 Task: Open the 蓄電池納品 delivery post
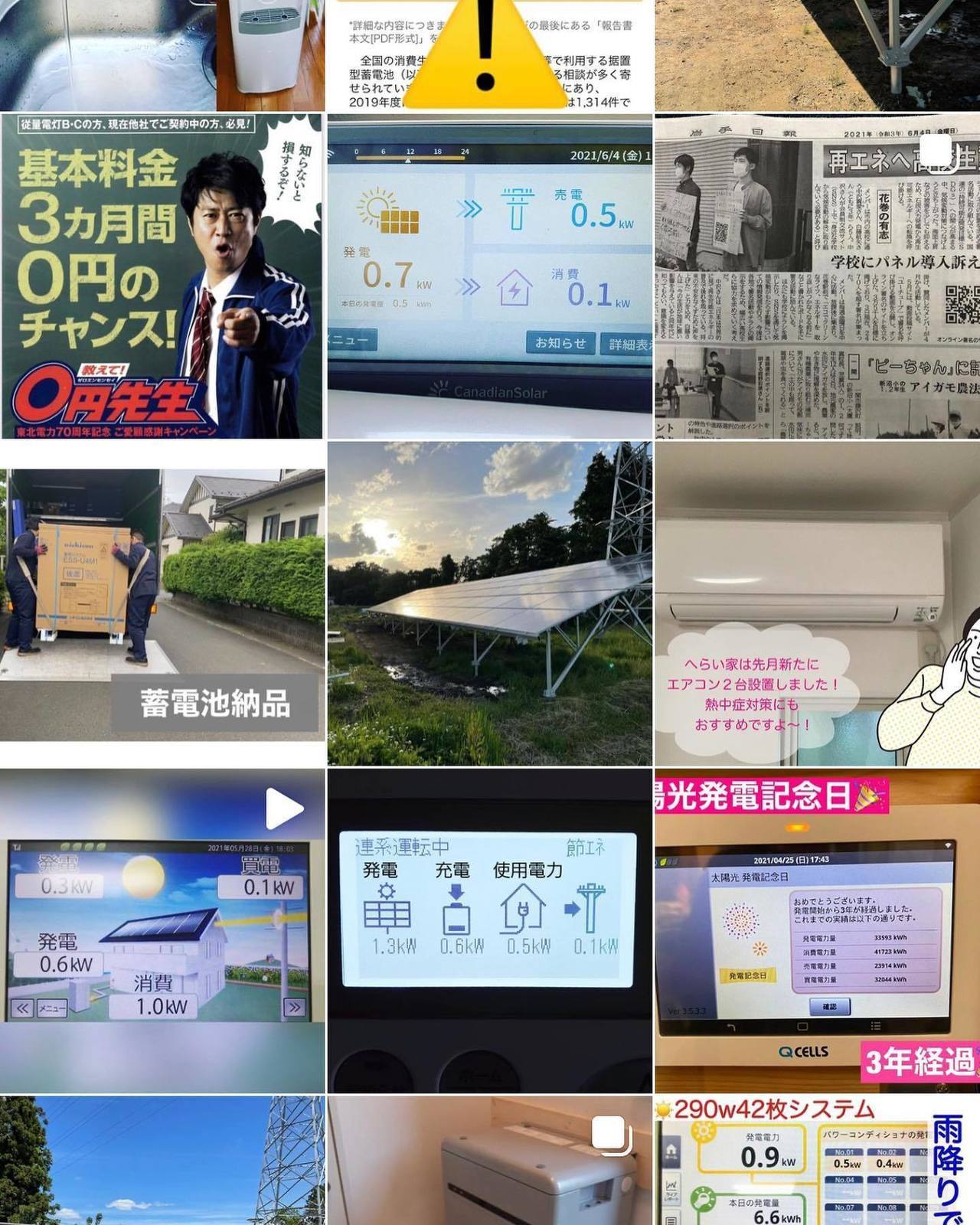coord(162,603)
